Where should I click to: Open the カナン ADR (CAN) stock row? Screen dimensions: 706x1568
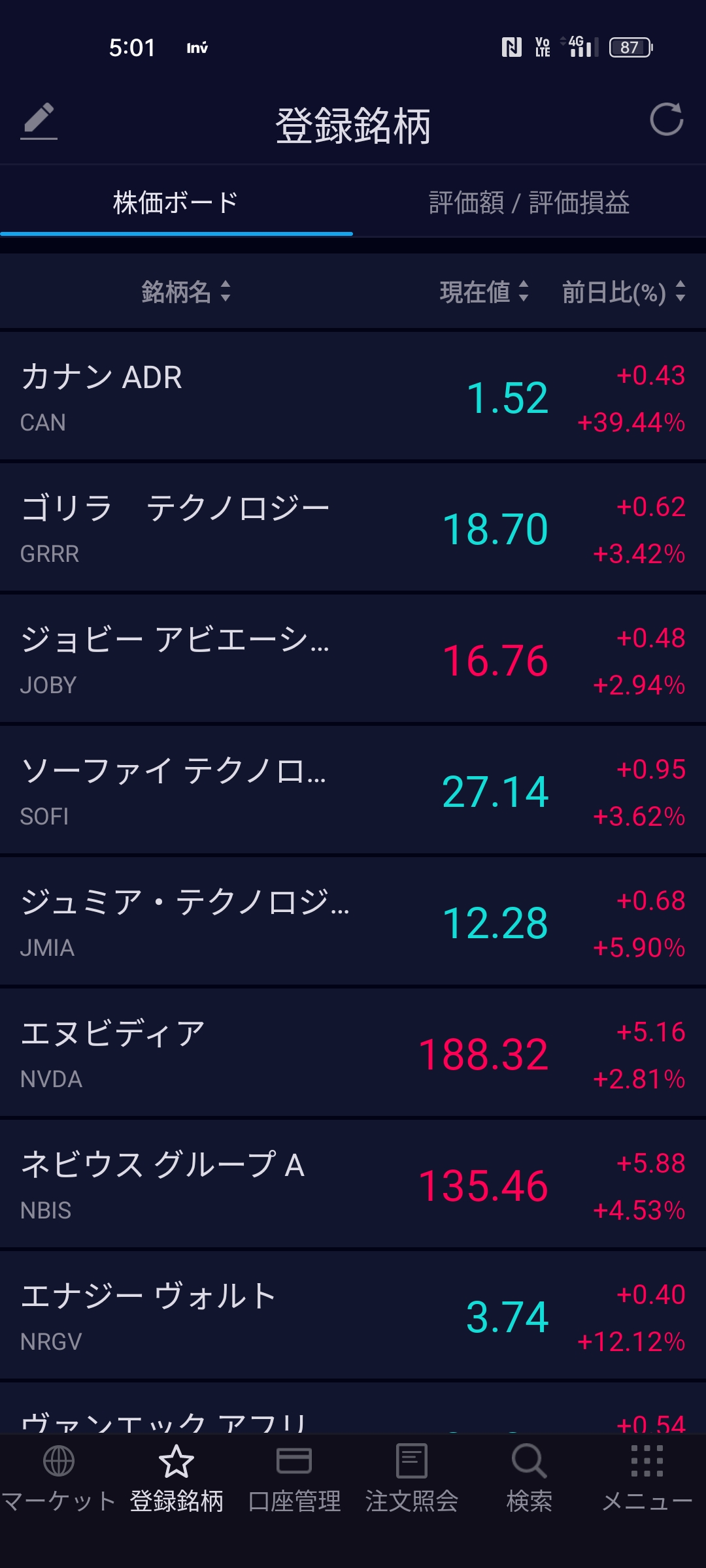pyautogui.click(x=353, y=397)
